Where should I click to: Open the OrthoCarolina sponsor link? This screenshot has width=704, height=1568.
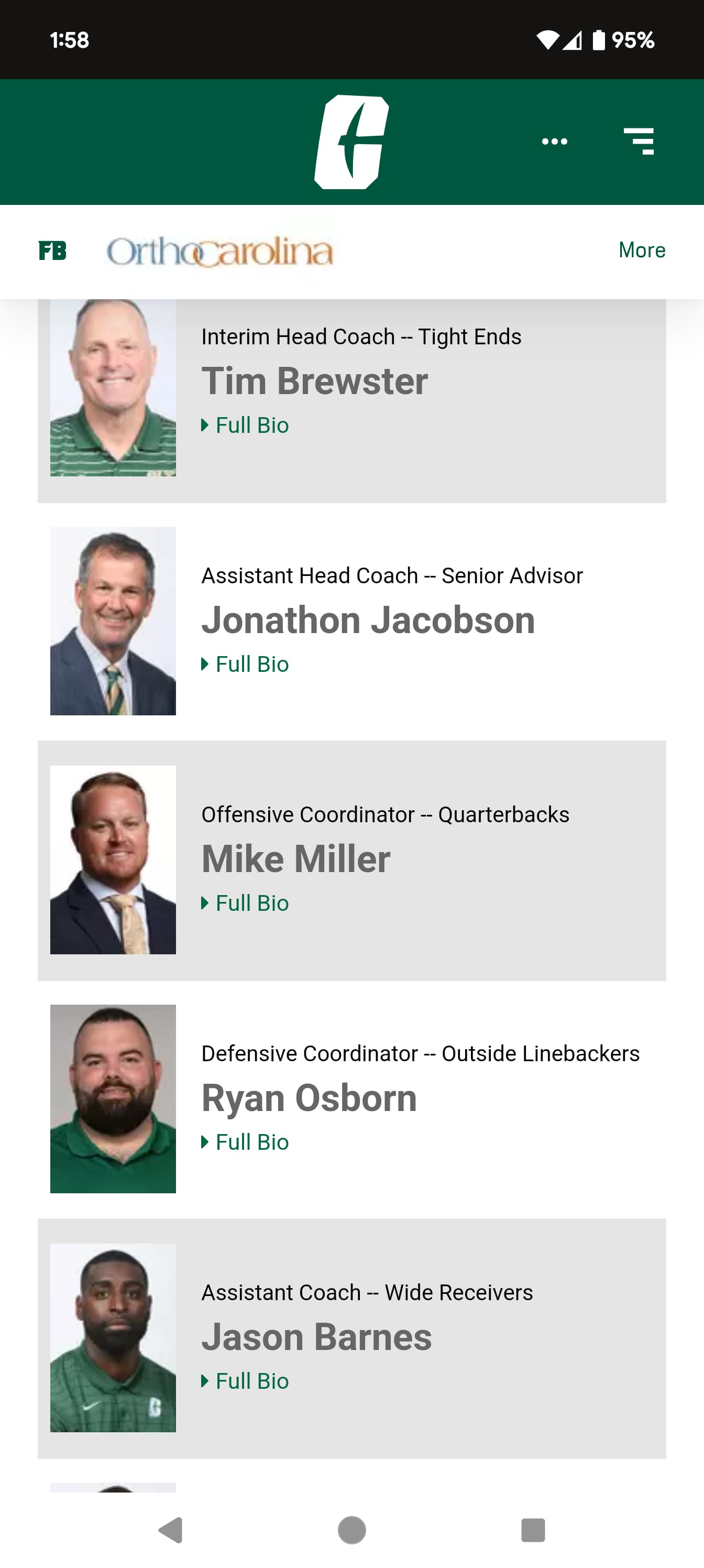pyautogui.click(x=221, y=252)
